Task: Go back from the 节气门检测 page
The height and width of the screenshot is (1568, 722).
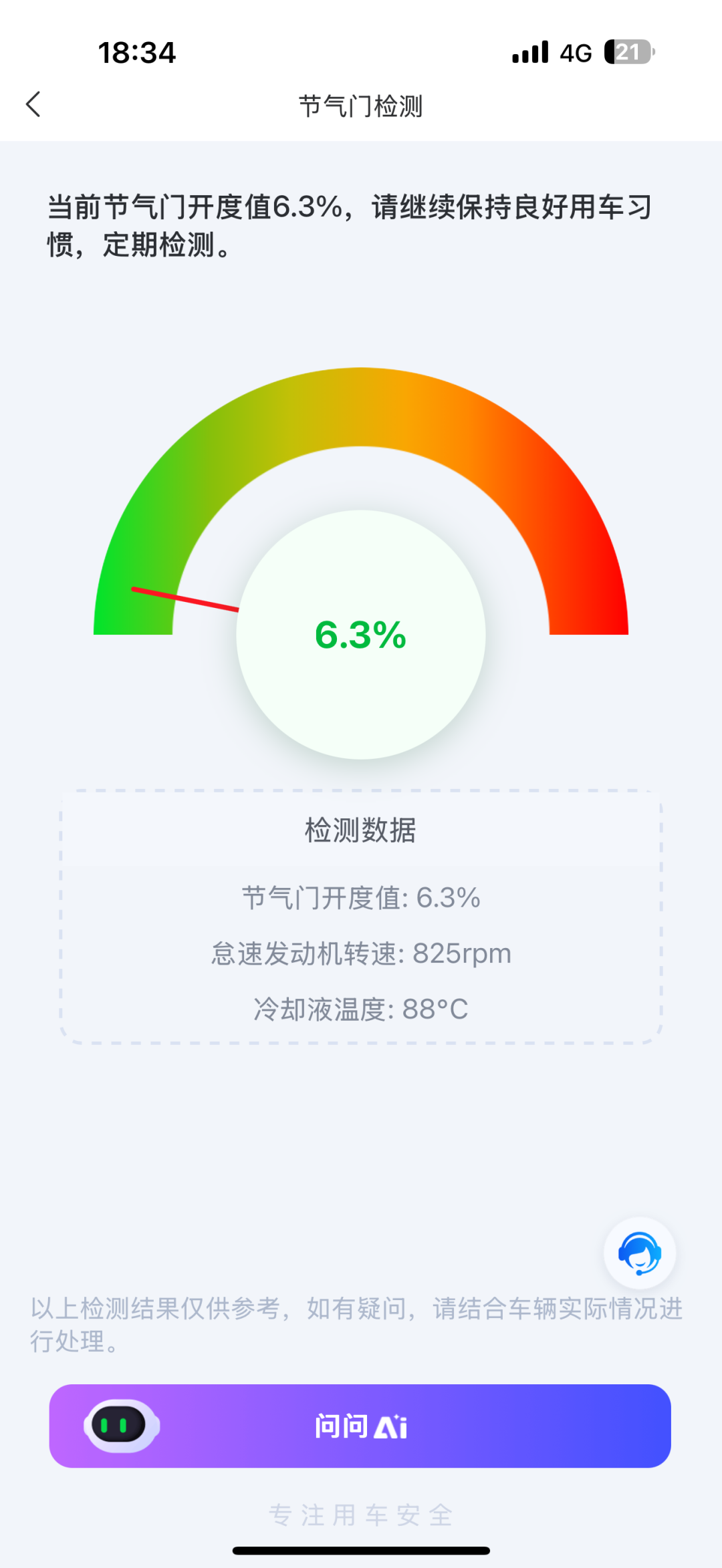Action: (x=33, y=105)
